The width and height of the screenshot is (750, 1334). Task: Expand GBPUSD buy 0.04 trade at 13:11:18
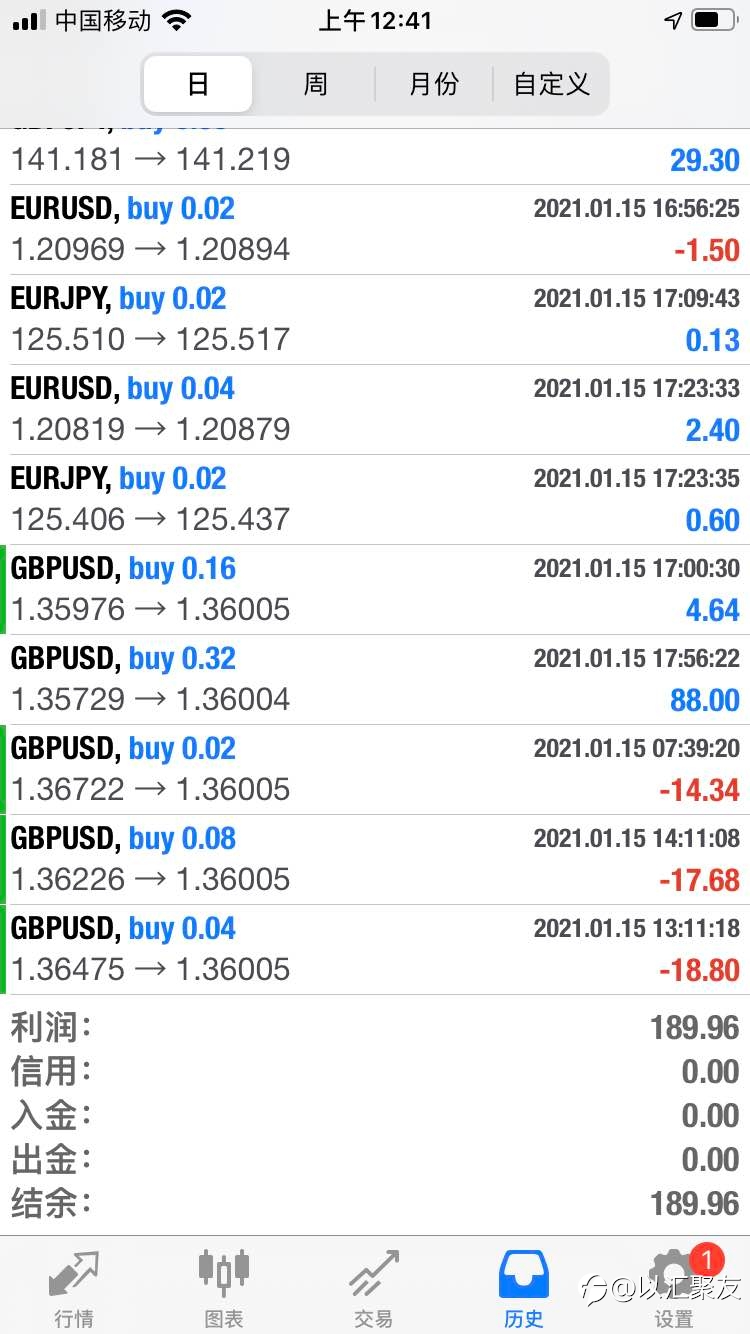click(x=375, y=950)
